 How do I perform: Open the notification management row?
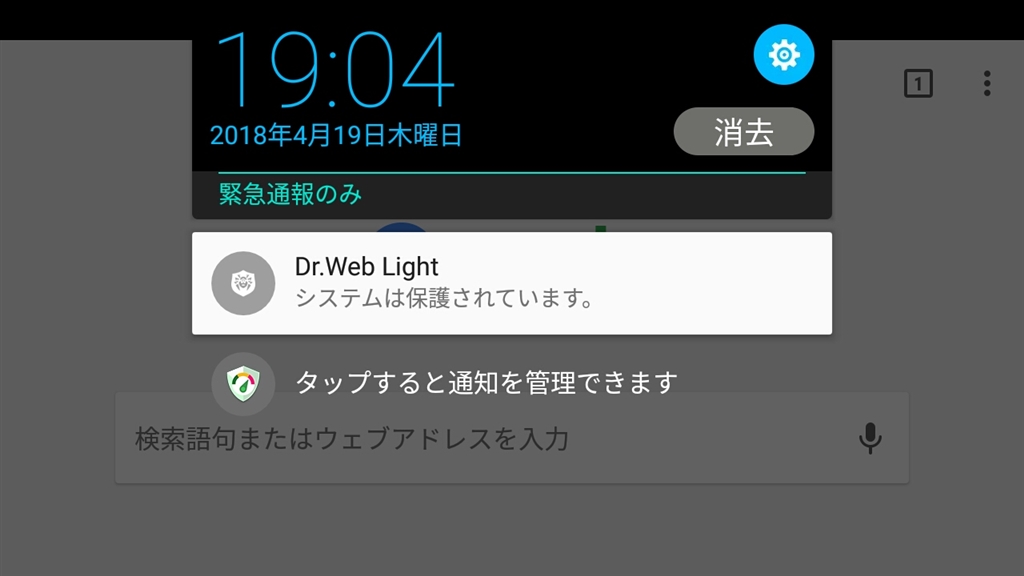click(486, 382)
